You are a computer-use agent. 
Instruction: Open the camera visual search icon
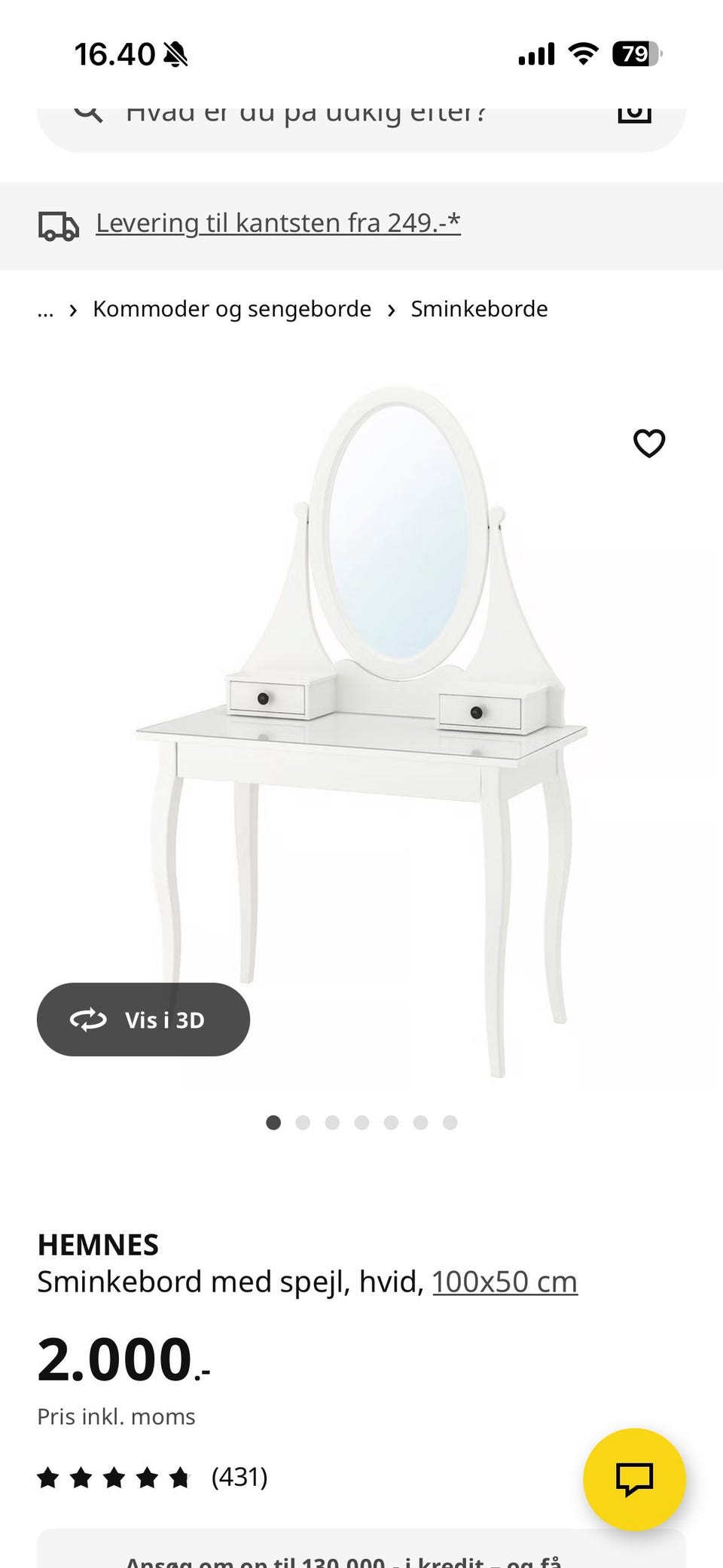634,115
